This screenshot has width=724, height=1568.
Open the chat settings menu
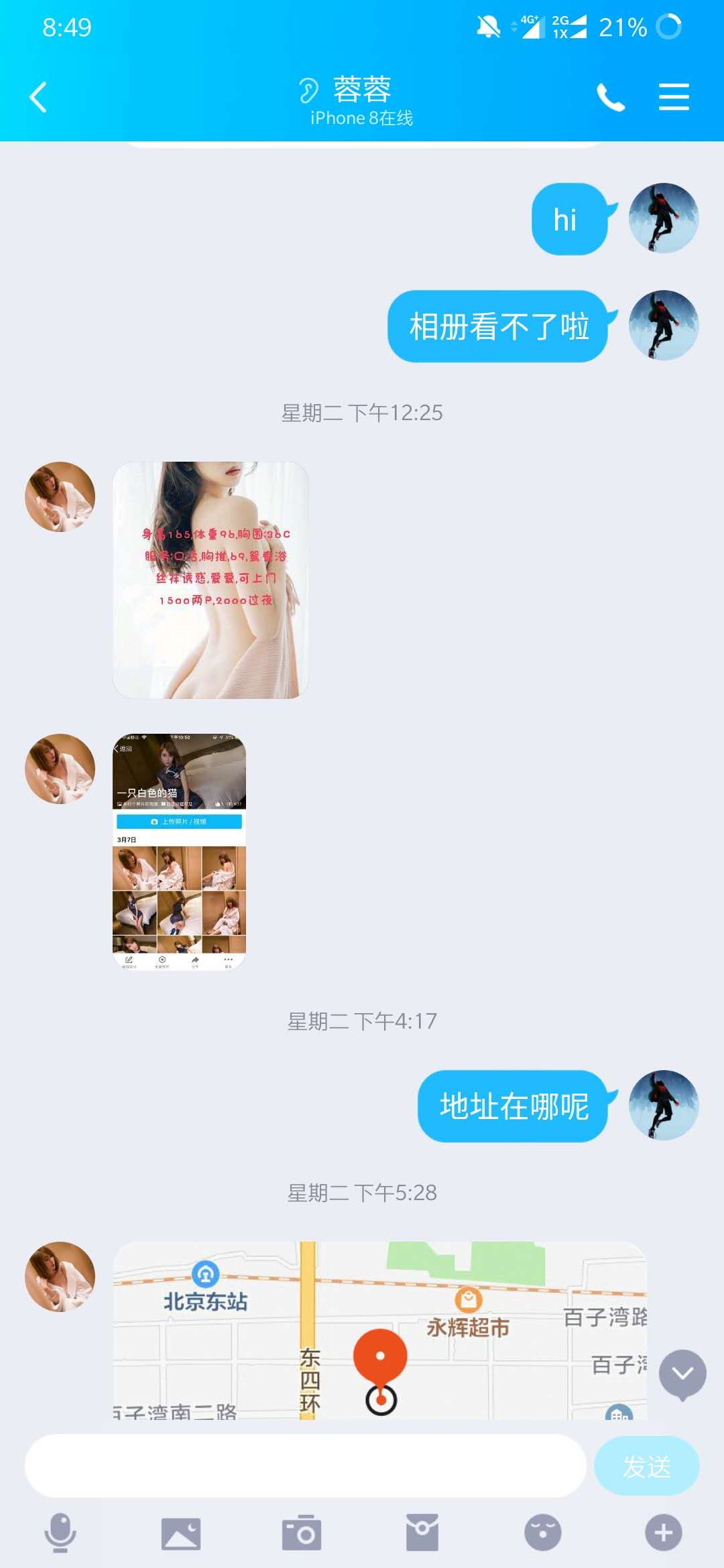click(674, 97)
